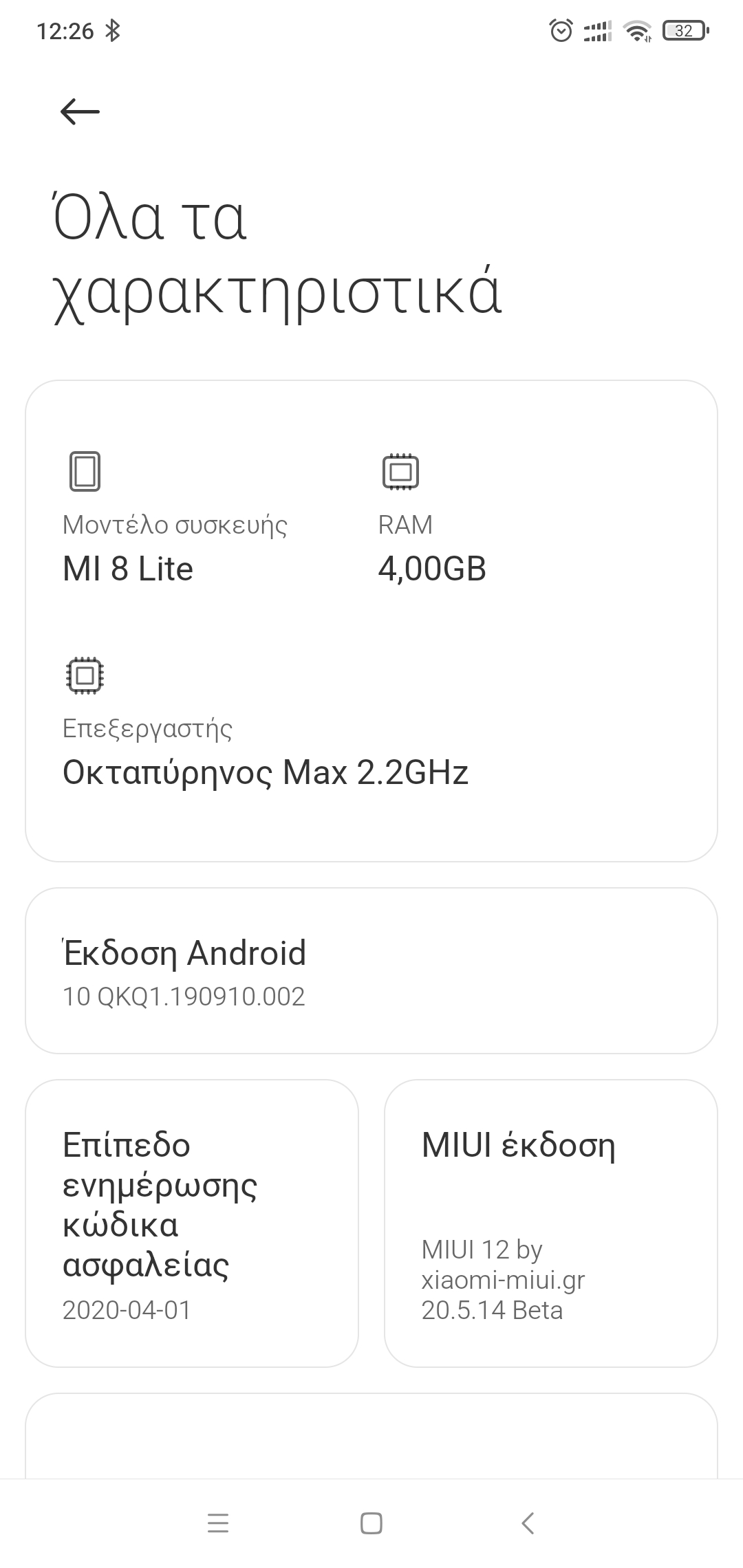Go to the home screen
This screenshot has width=743, height=1568.
[371, 1523]
